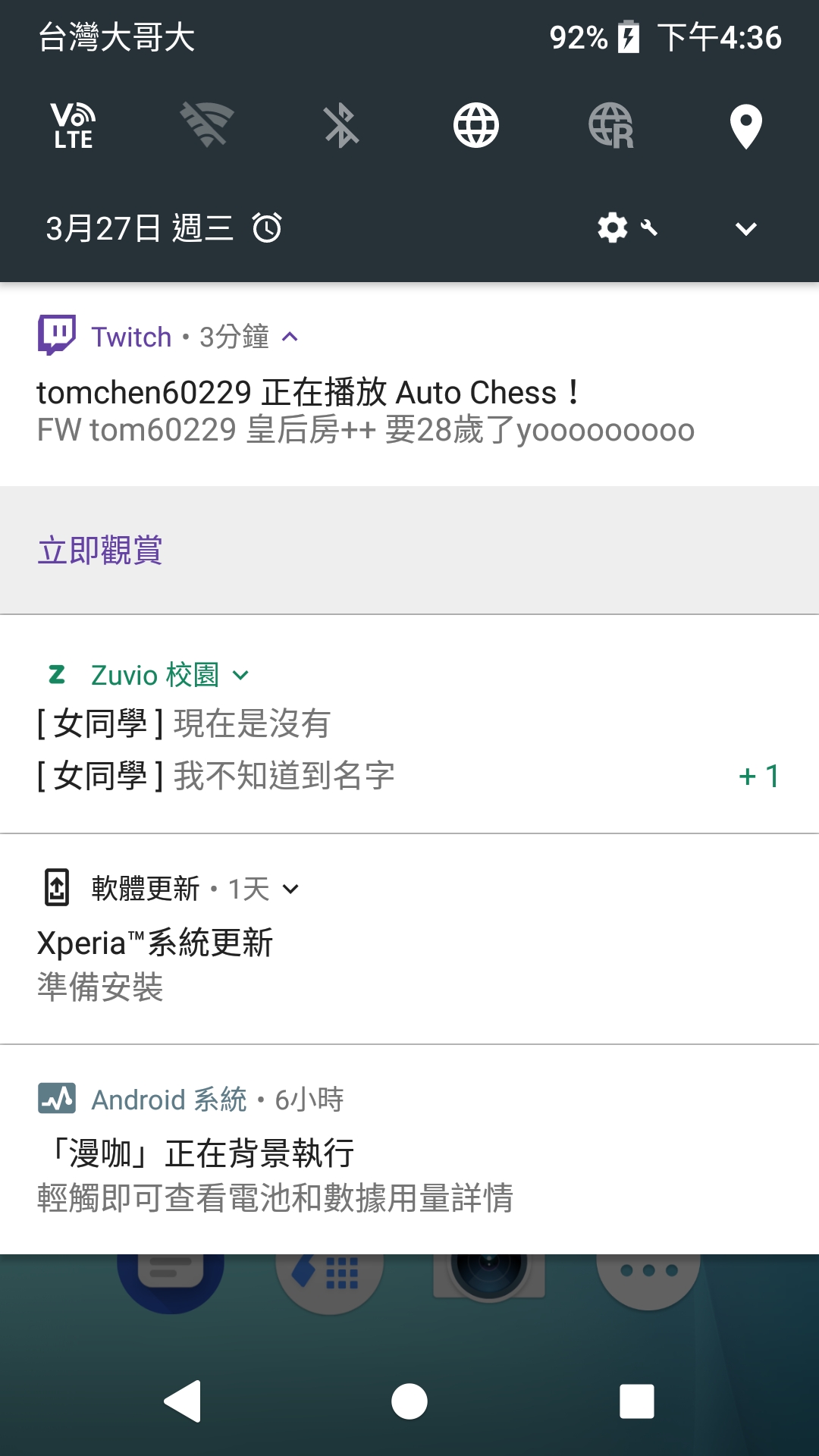The image size is (819, 1456).
Task: Tap the wrench icon in quick settings
Action: (x=648, y=227)
